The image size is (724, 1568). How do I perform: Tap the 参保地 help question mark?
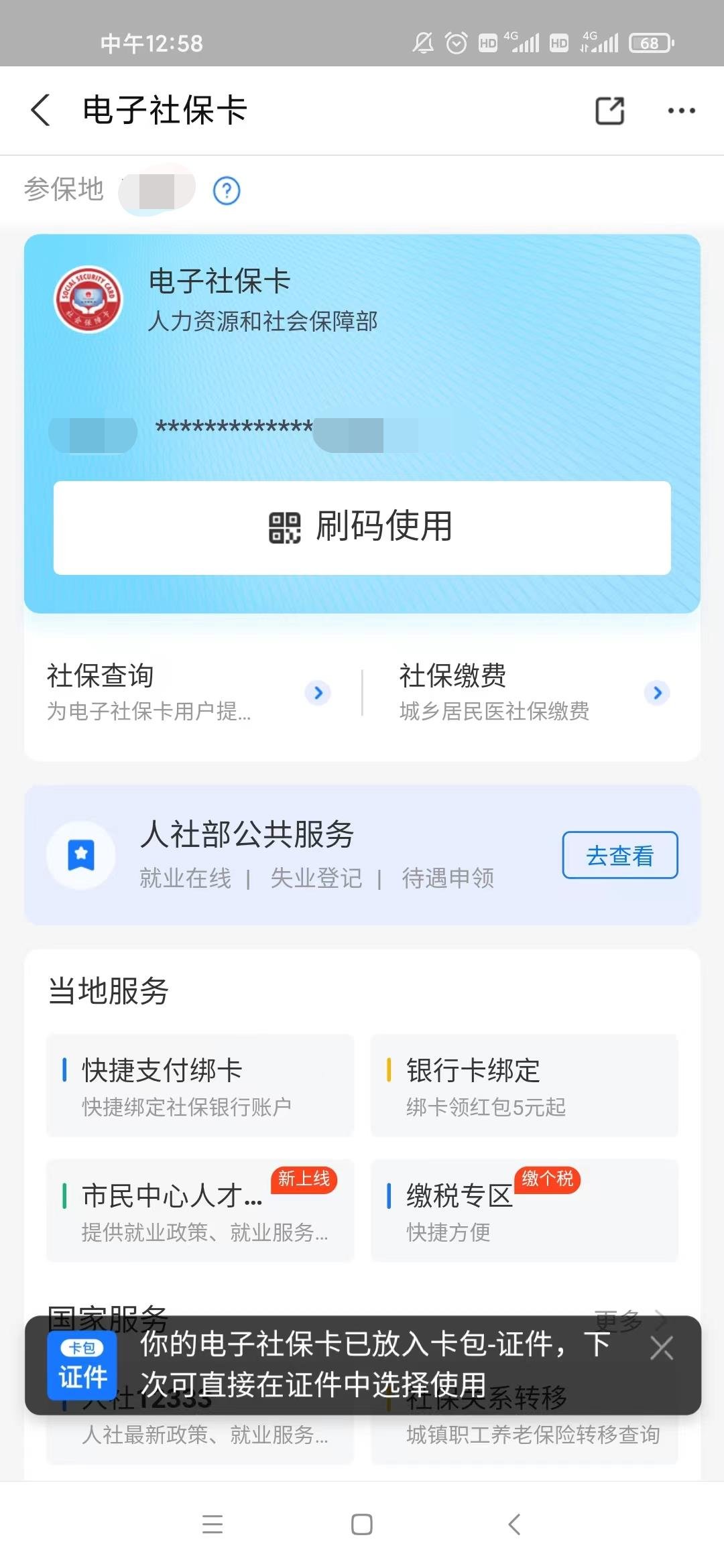[227, 191]
